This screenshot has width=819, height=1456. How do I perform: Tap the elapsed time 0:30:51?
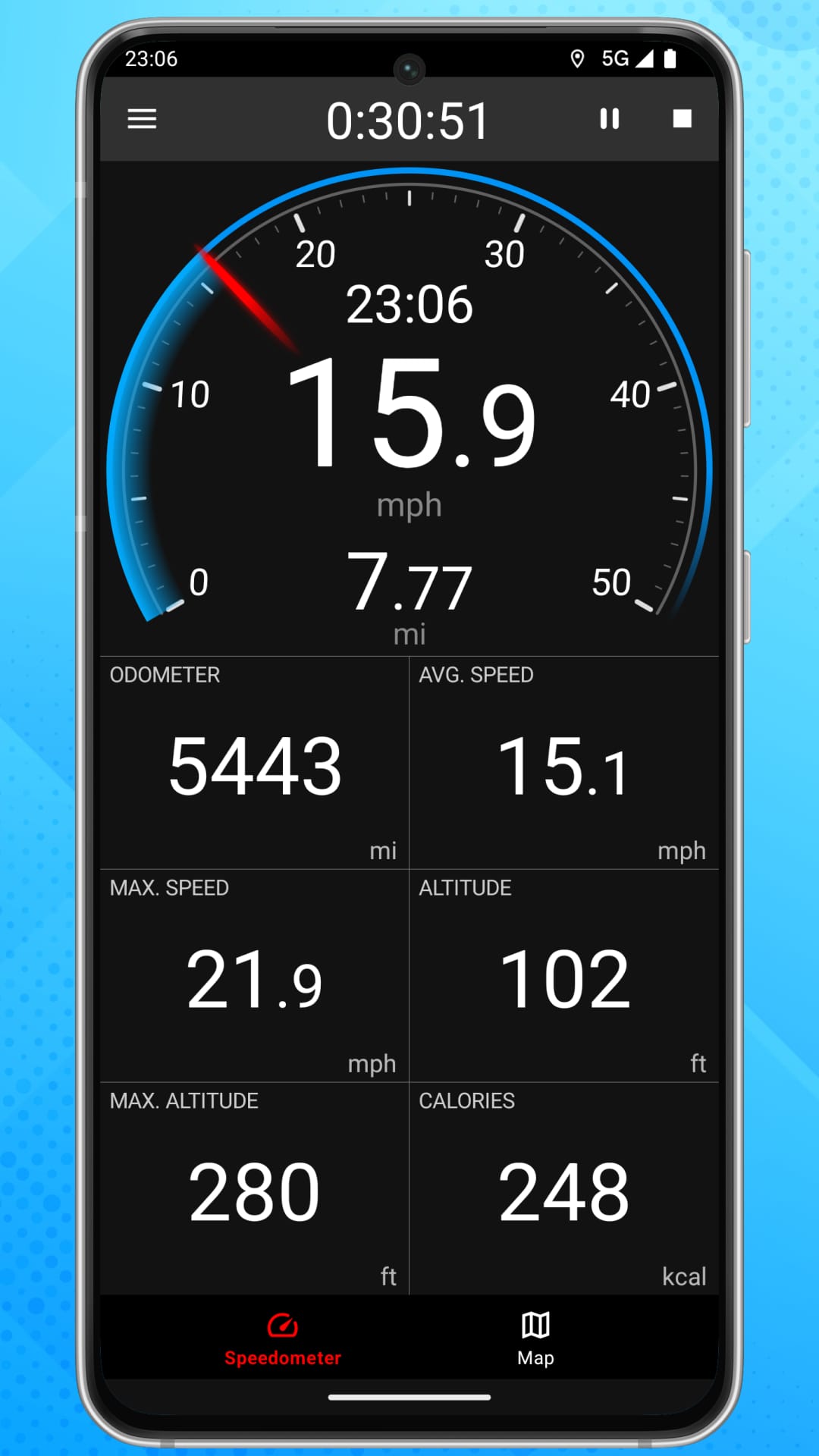pyautogui.click(x=409, y=119)
